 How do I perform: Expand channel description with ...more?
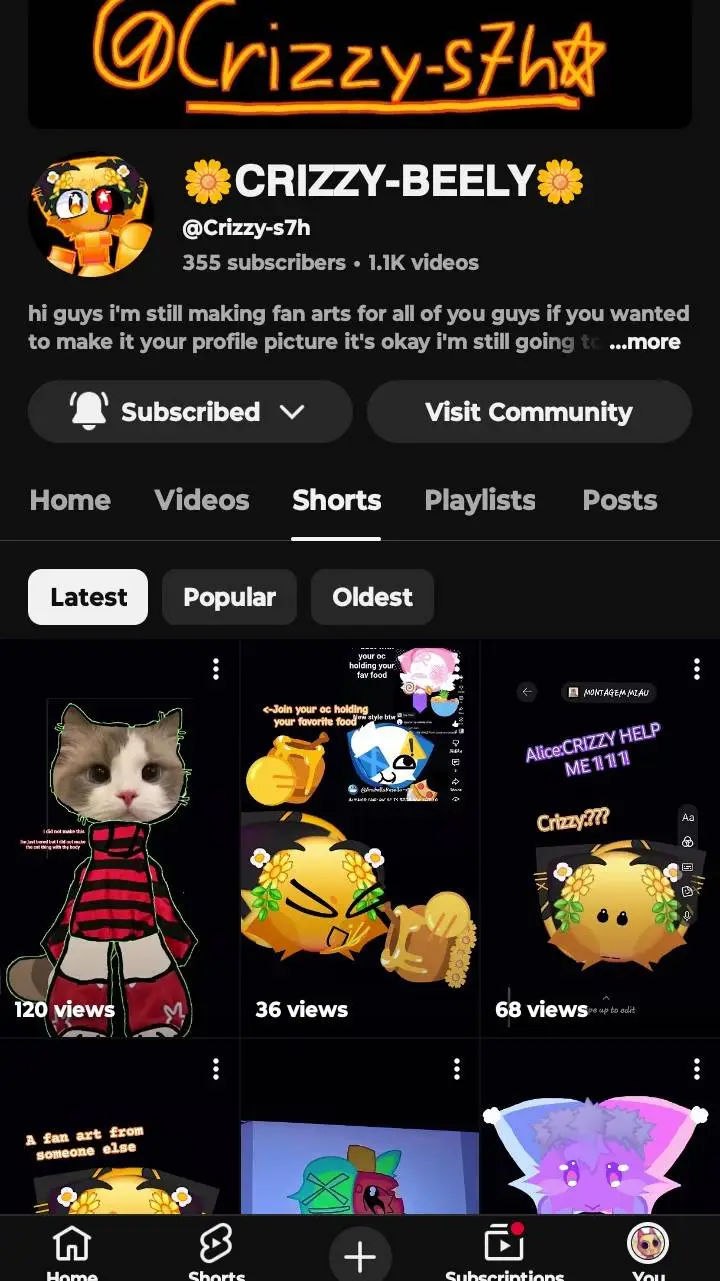645,342
